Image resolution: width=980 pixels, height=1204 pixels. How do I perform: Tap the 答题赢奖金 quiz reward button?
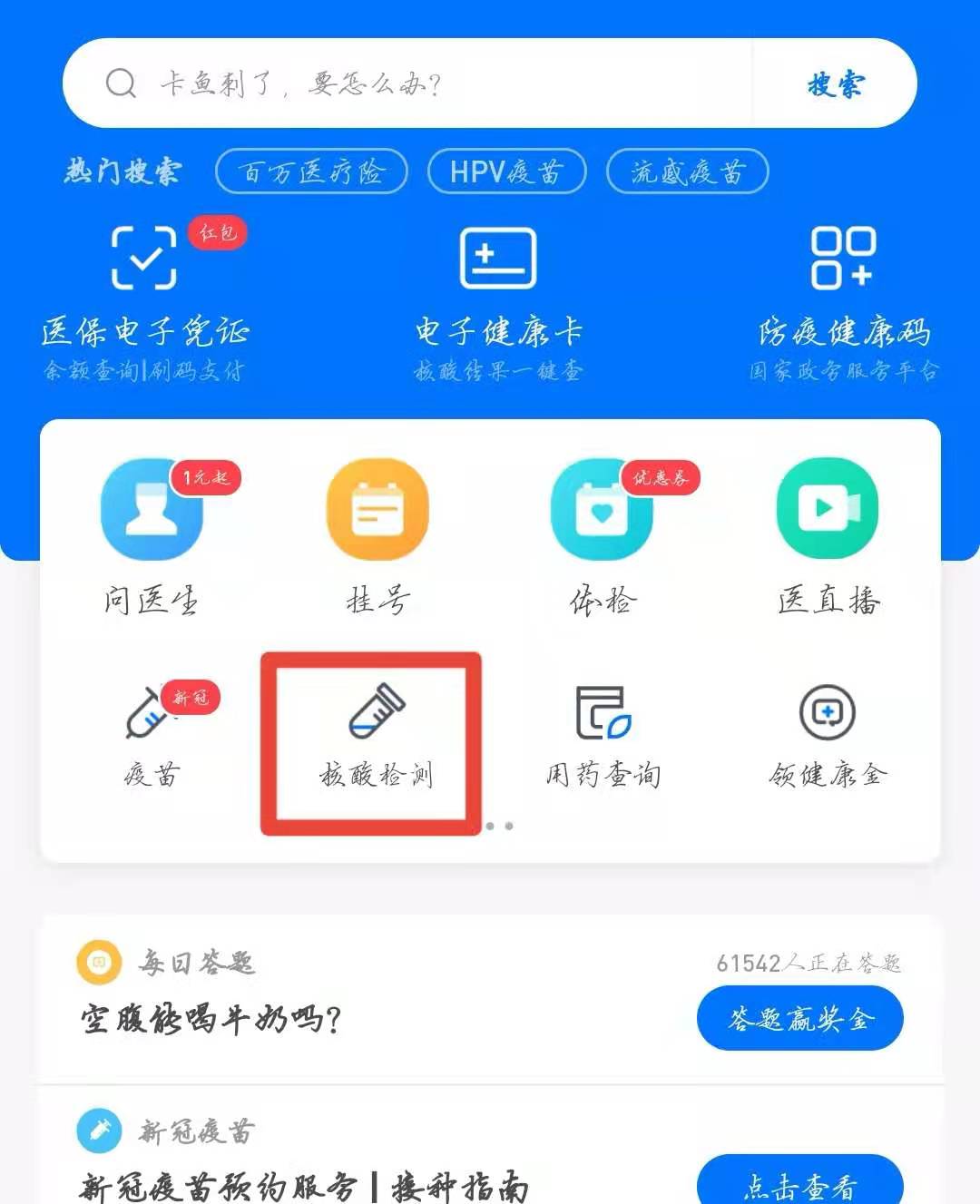pos(799,1018)
